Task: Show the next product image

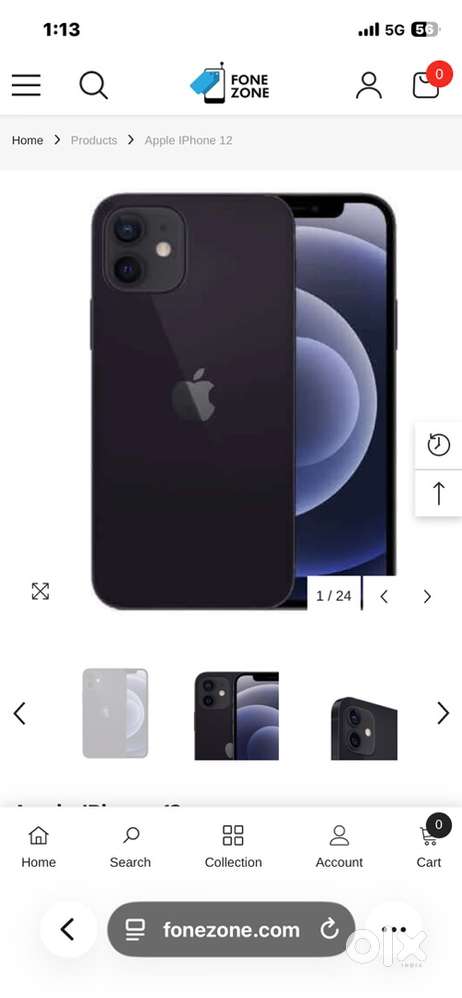Action: pyautogui.click(x=428, y=596)
